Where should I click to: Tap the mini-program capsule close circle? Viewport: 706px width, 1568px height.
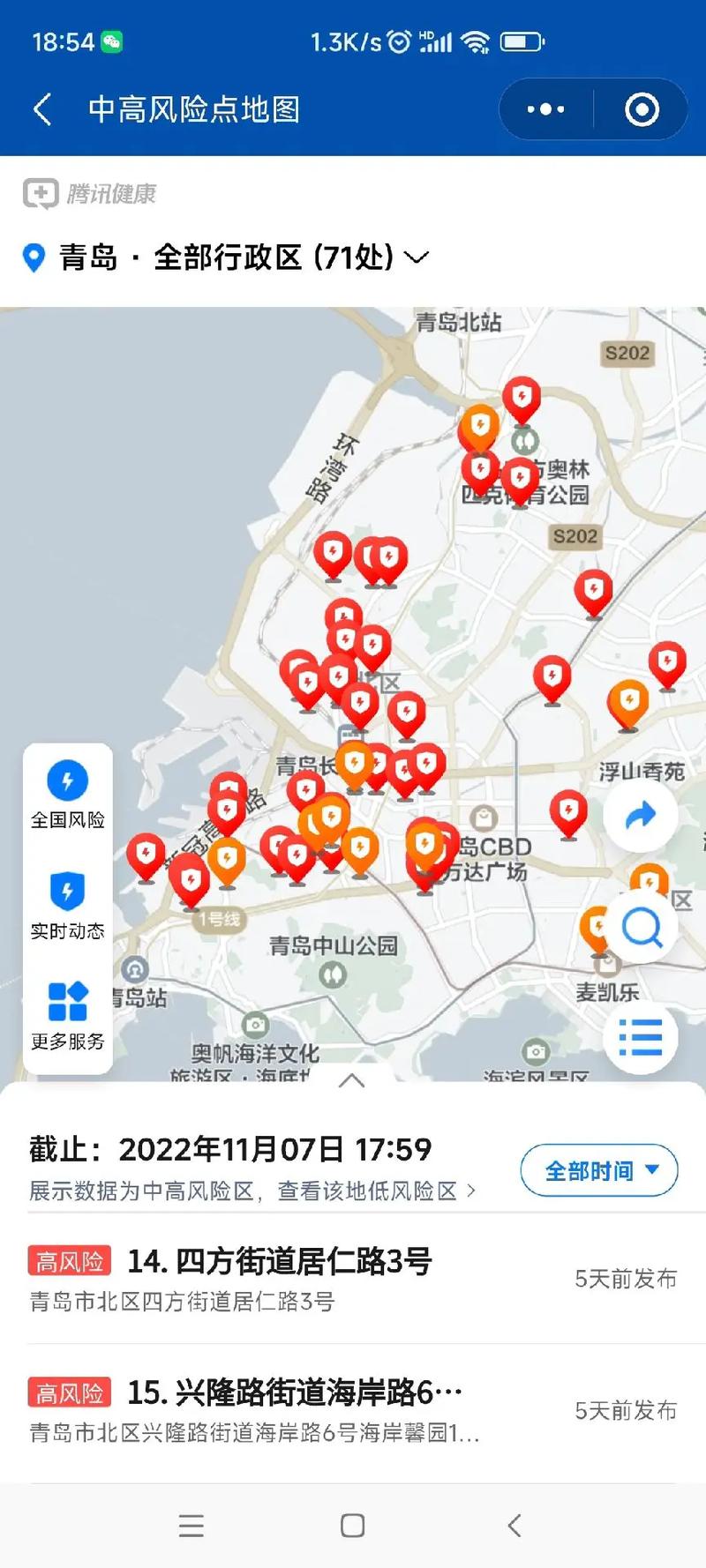pyautogui.click(x=642, y=108)
